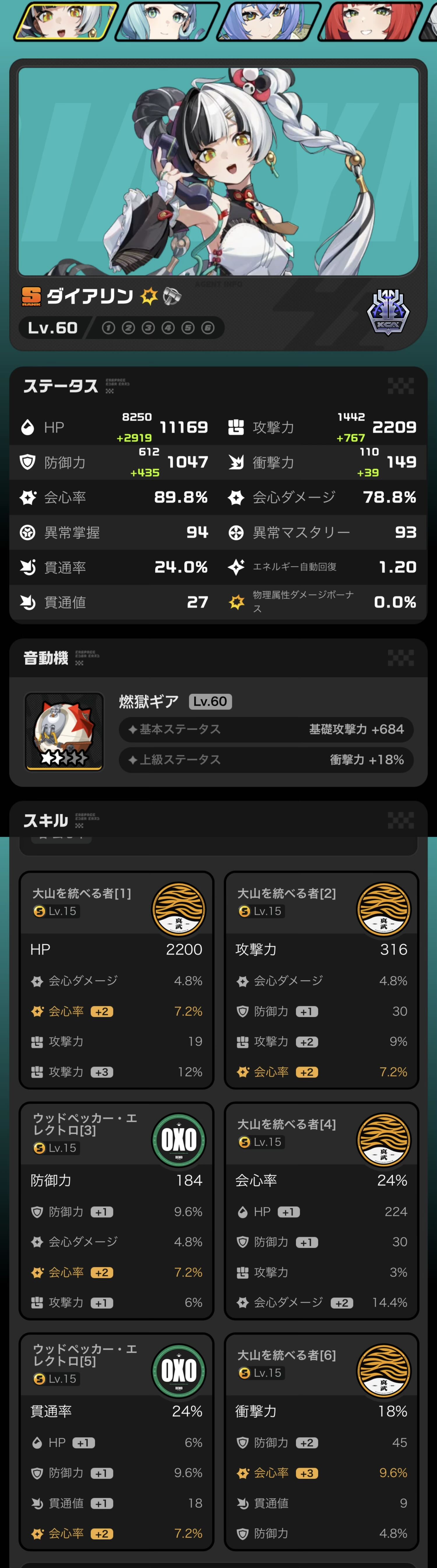Show details for 大山を統べる者[4]

321,1210
